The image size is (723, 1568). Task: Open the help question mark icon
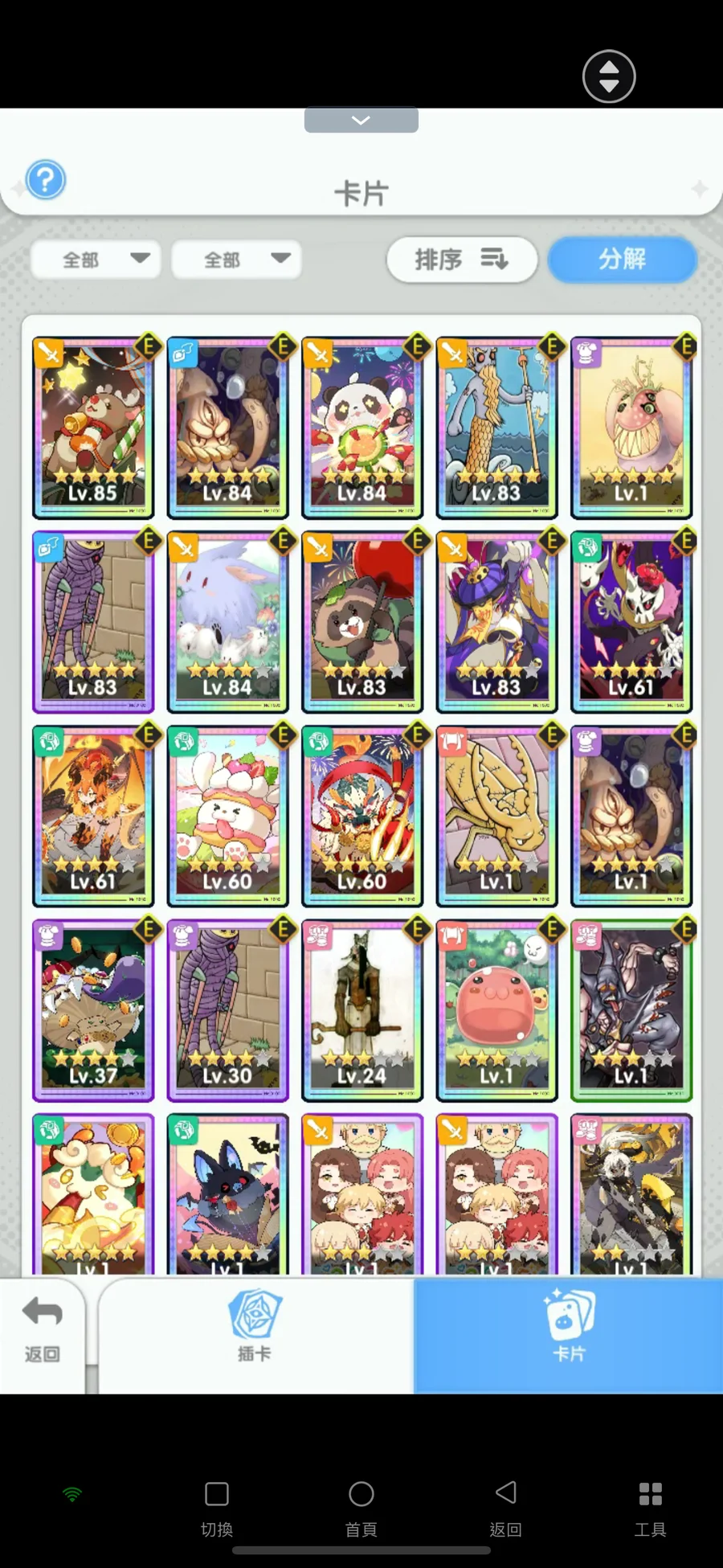click(46, 180)
